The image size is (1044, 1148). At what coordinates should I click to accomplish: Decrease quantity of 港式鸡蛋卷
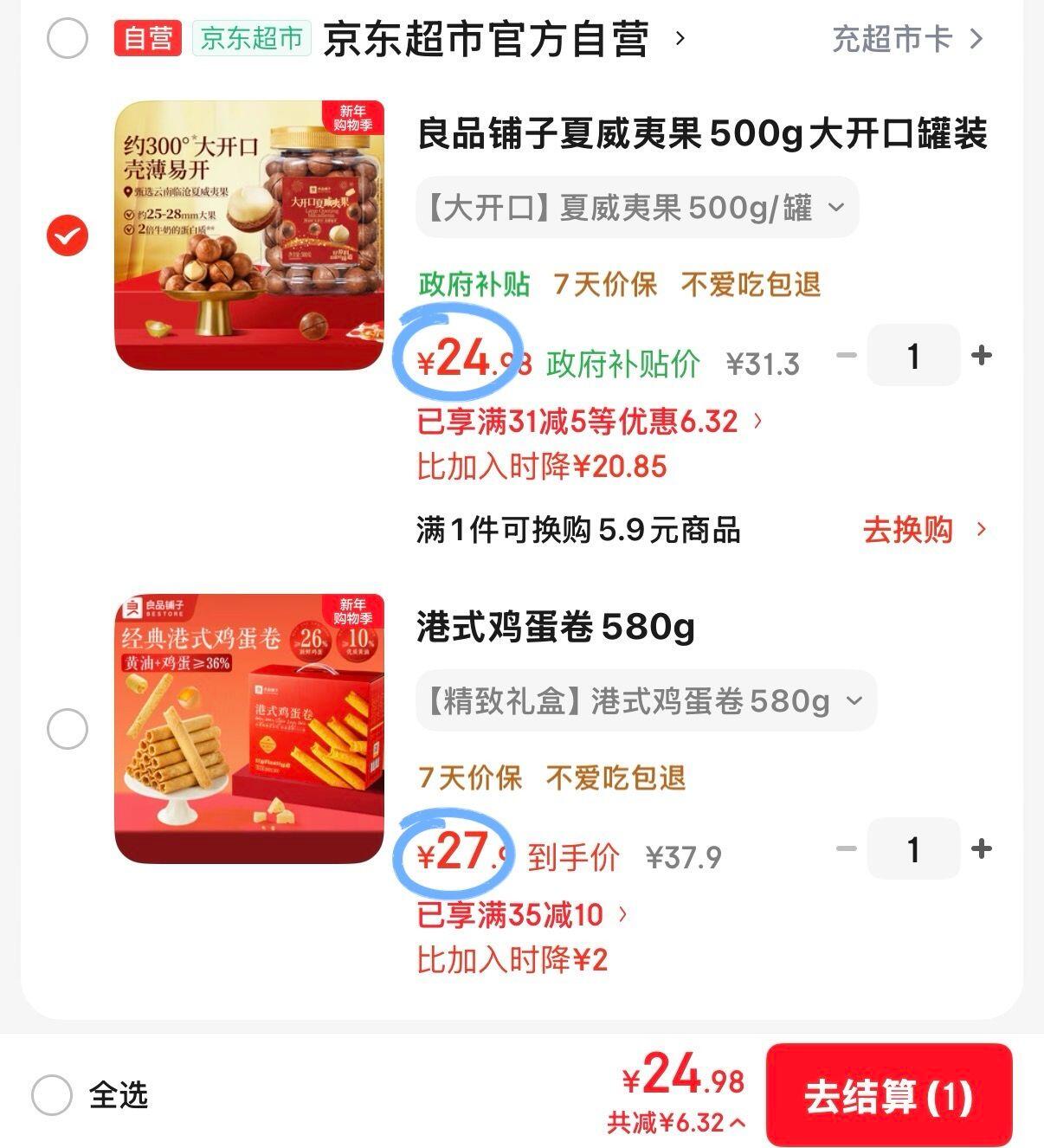[x=847, y=848]
